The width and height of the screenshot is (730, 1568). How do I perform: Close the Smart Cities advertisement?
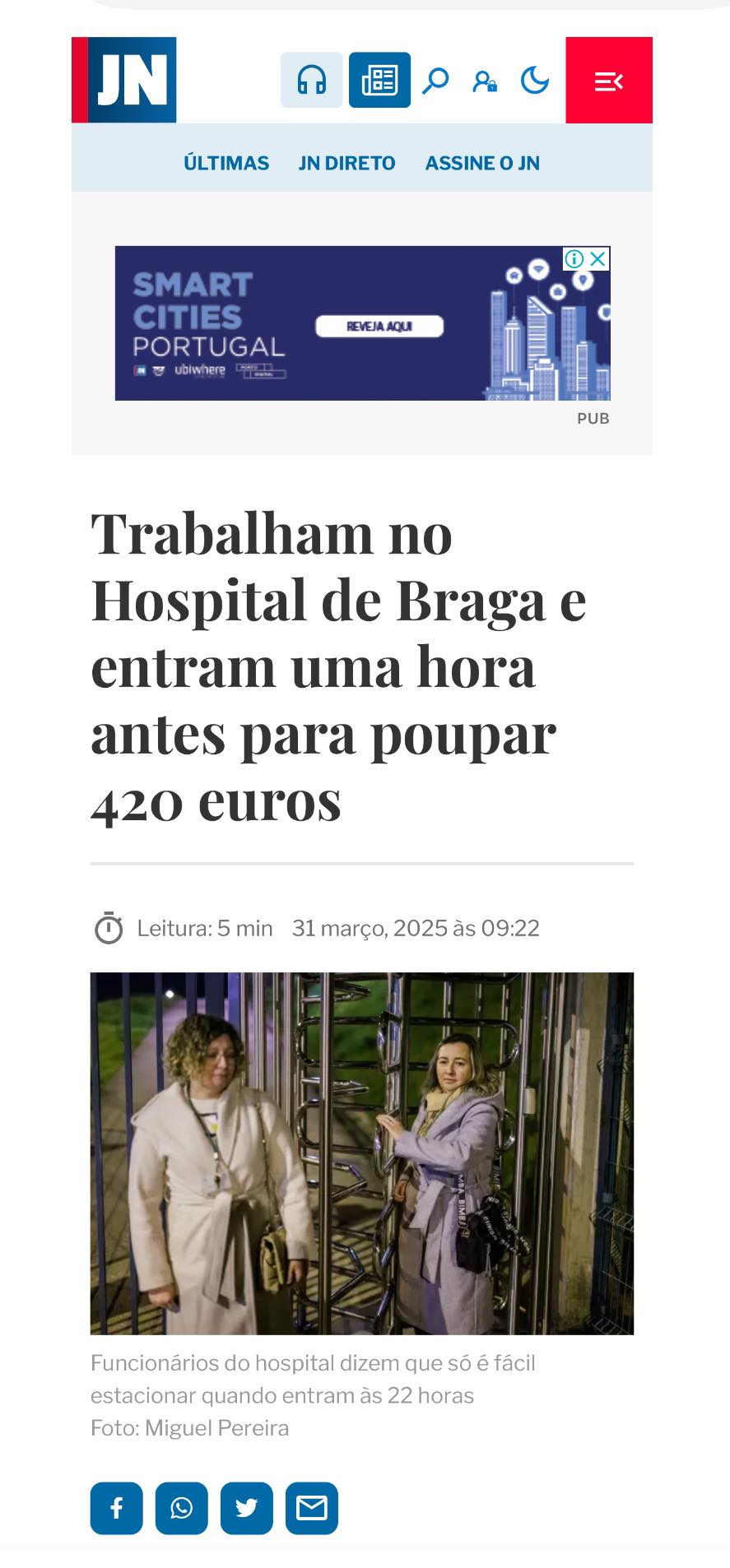tap(598, 258)
